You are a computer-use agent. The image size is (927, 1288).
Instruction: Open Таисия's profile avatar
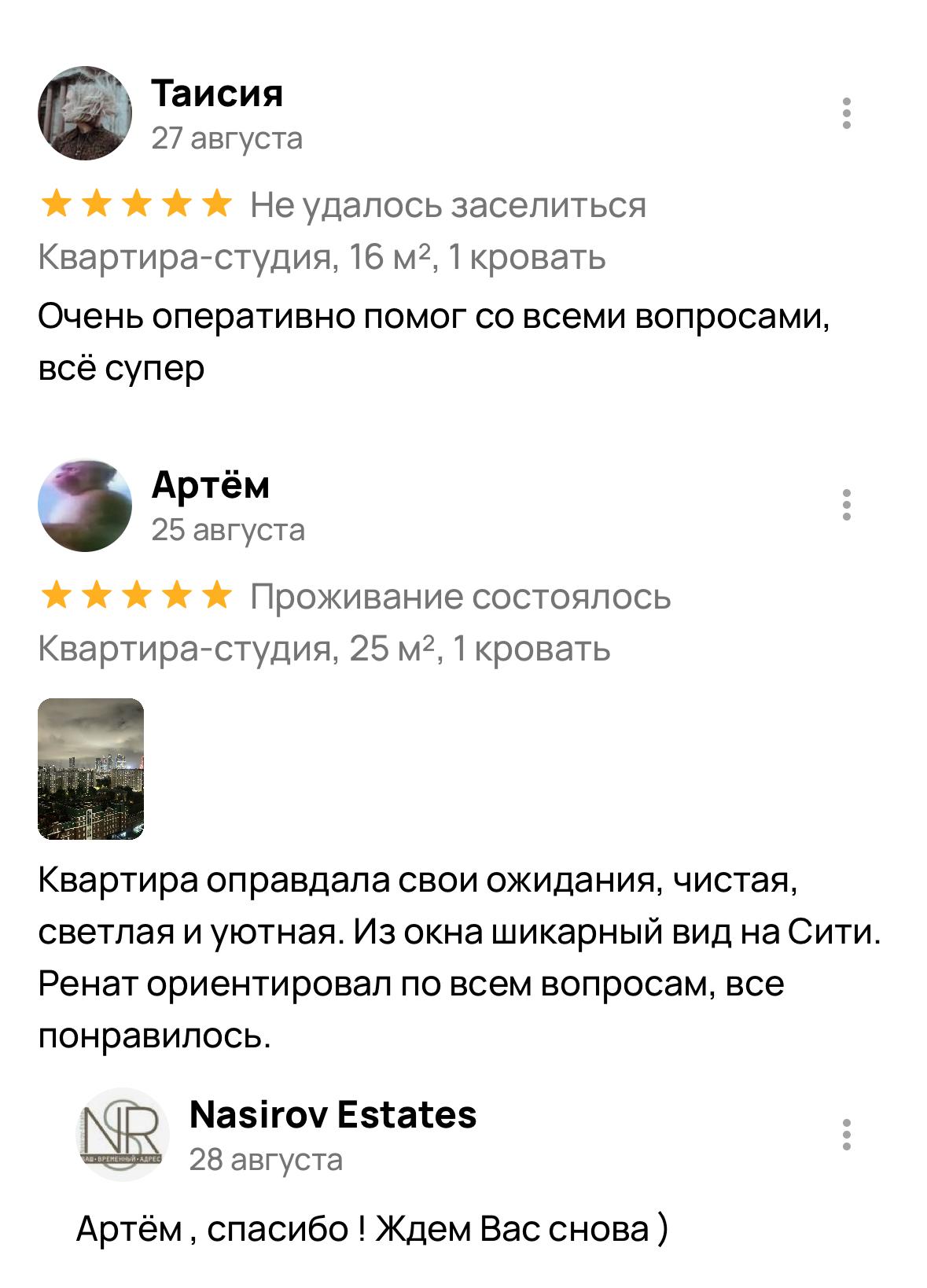(85, 113)
